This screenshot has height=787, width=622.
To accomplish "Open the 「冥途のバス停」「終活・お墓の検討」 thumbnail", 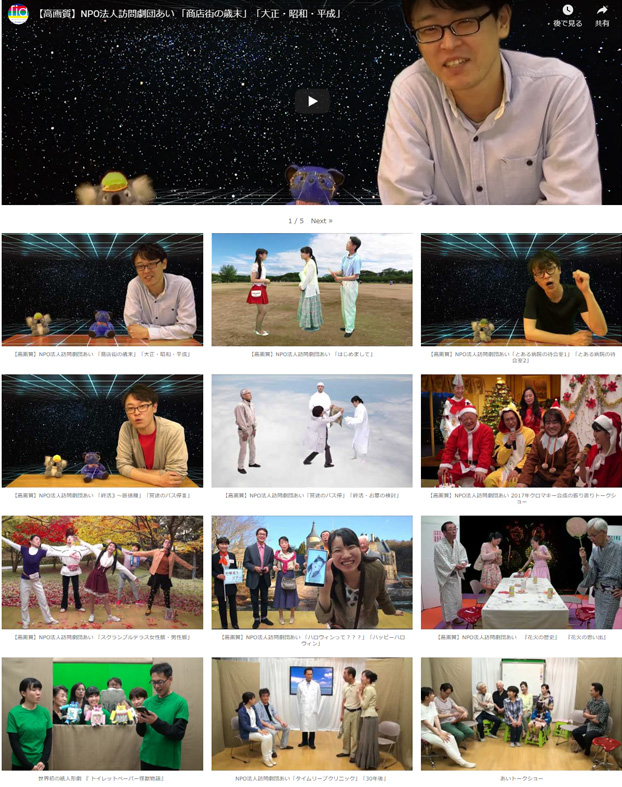I will [x=312, y=431].
